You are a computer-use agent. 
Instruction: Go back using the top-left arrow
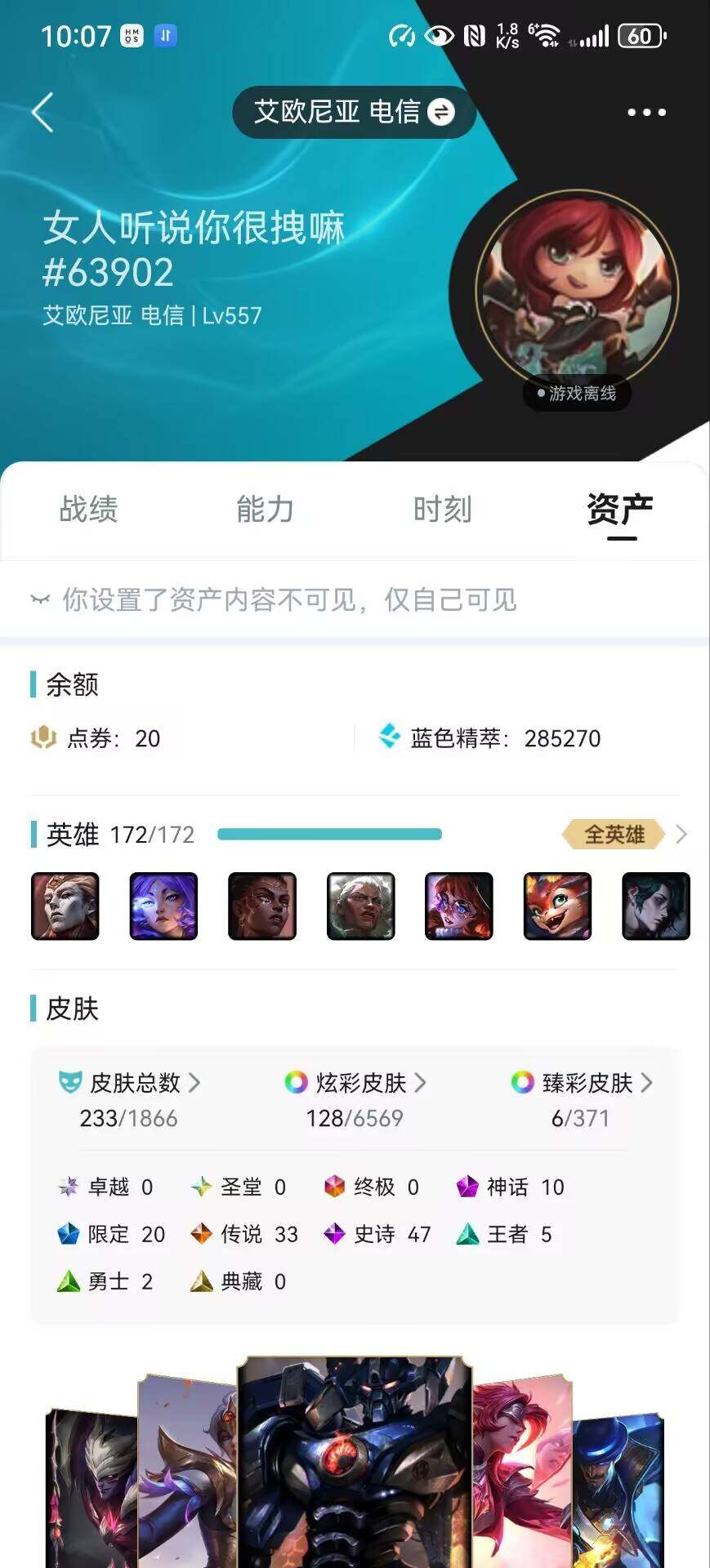[42, 112]
